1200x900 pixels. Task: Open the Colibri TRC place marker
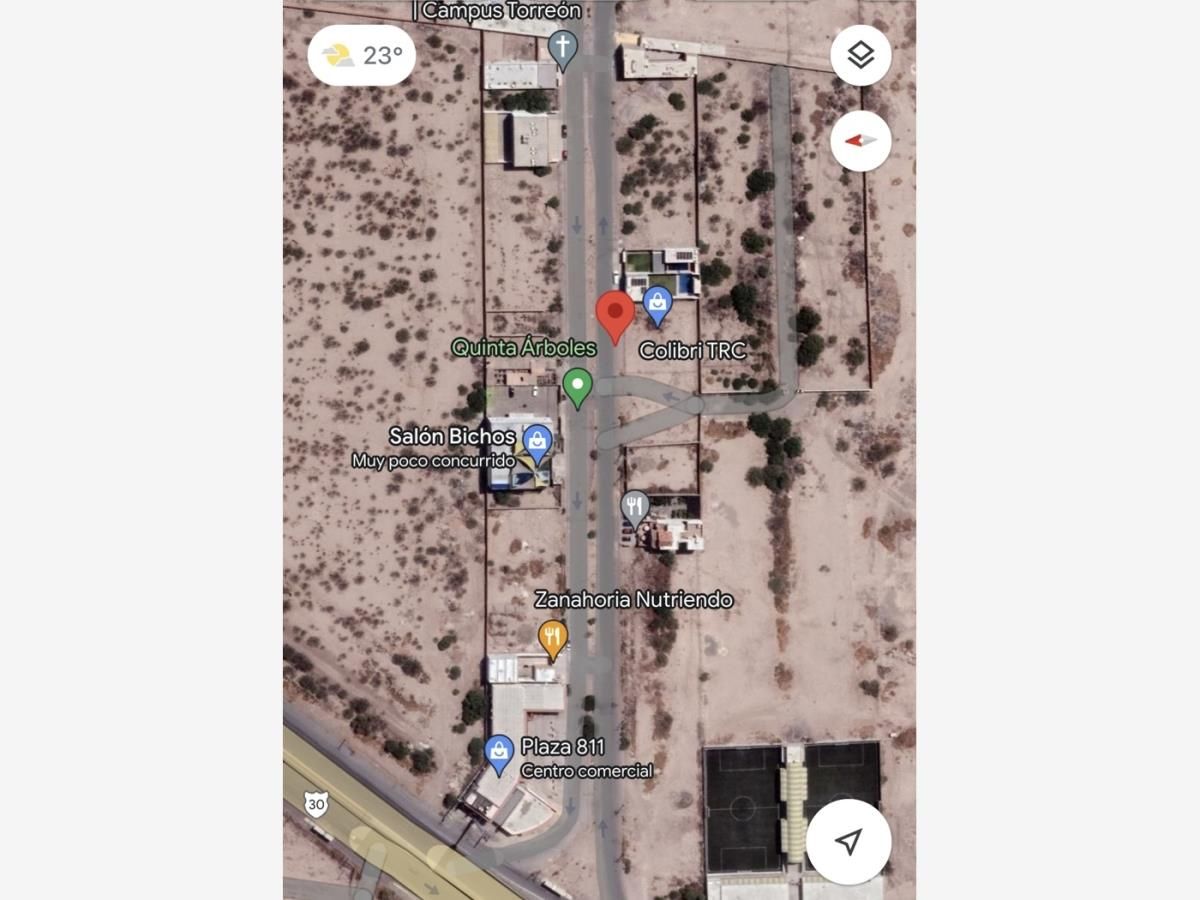coord(657,306)
